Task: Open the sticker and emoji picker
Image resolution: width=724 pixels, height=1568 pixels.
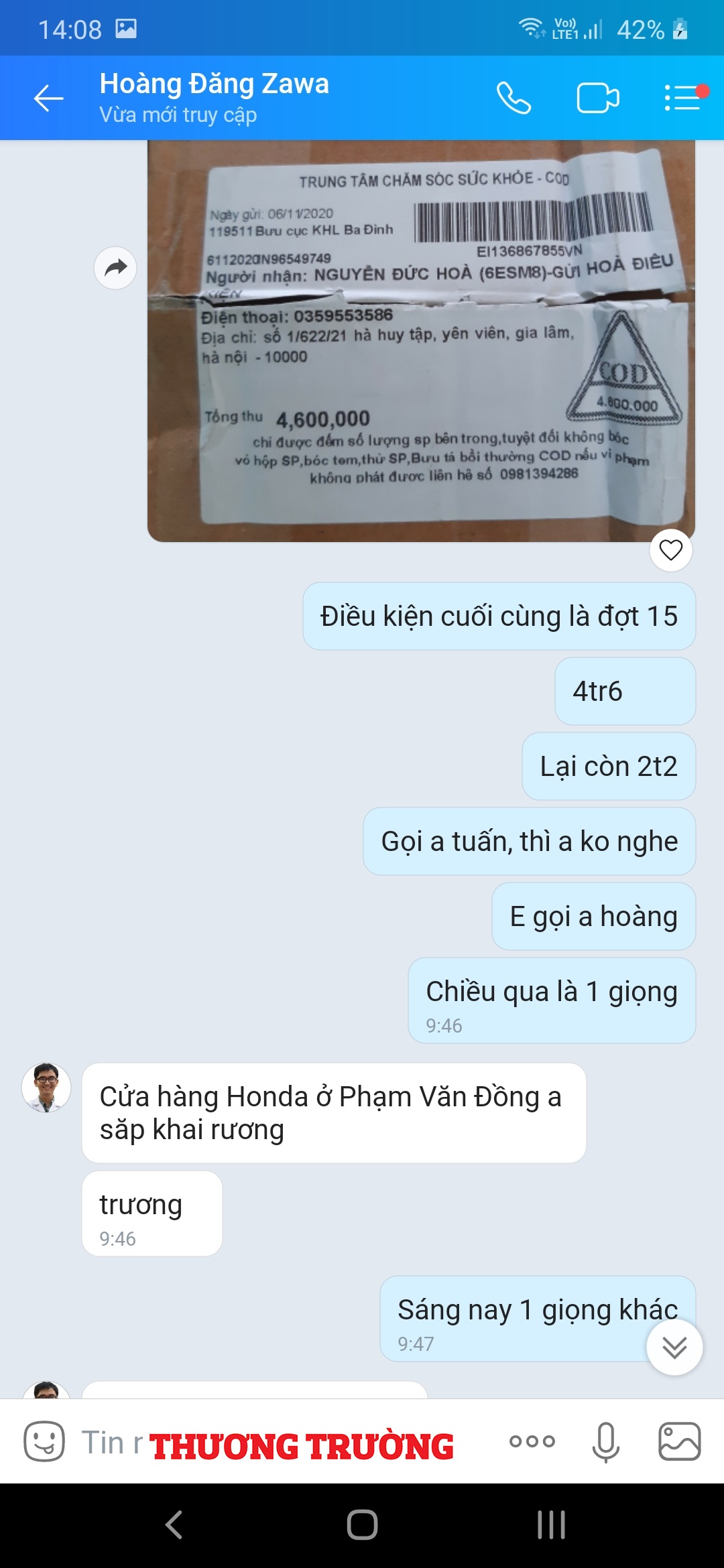Action: pos(44,1441)
